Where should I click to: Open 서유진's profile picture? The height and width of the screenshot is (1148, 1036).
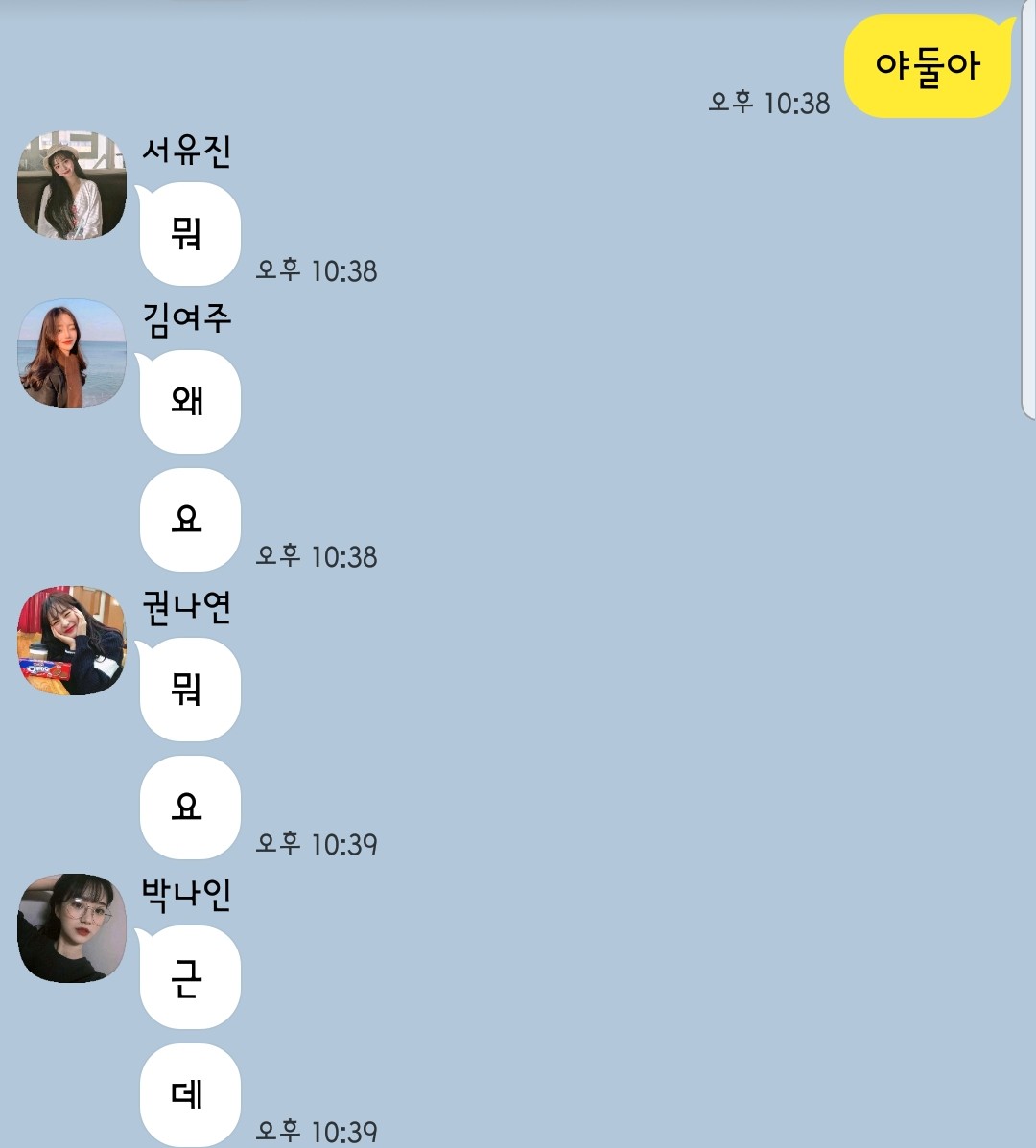72,185
